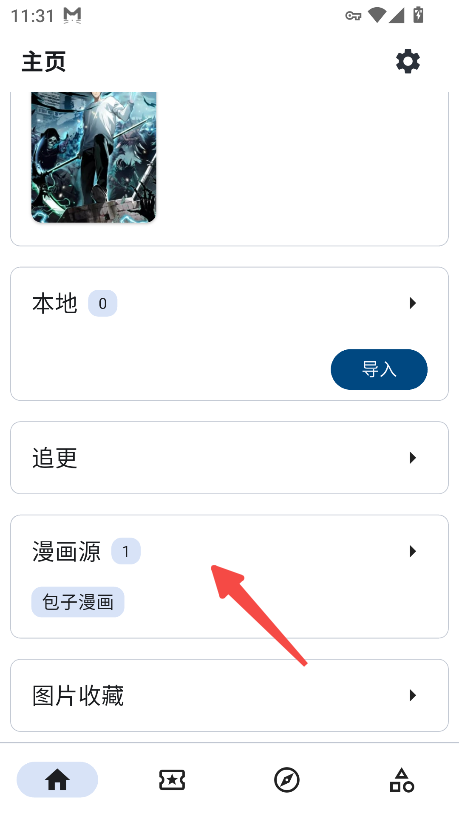This screenshot has height=816, width=459.
Task: Open the 追更 updates row
Action: [x=229, y=458]
